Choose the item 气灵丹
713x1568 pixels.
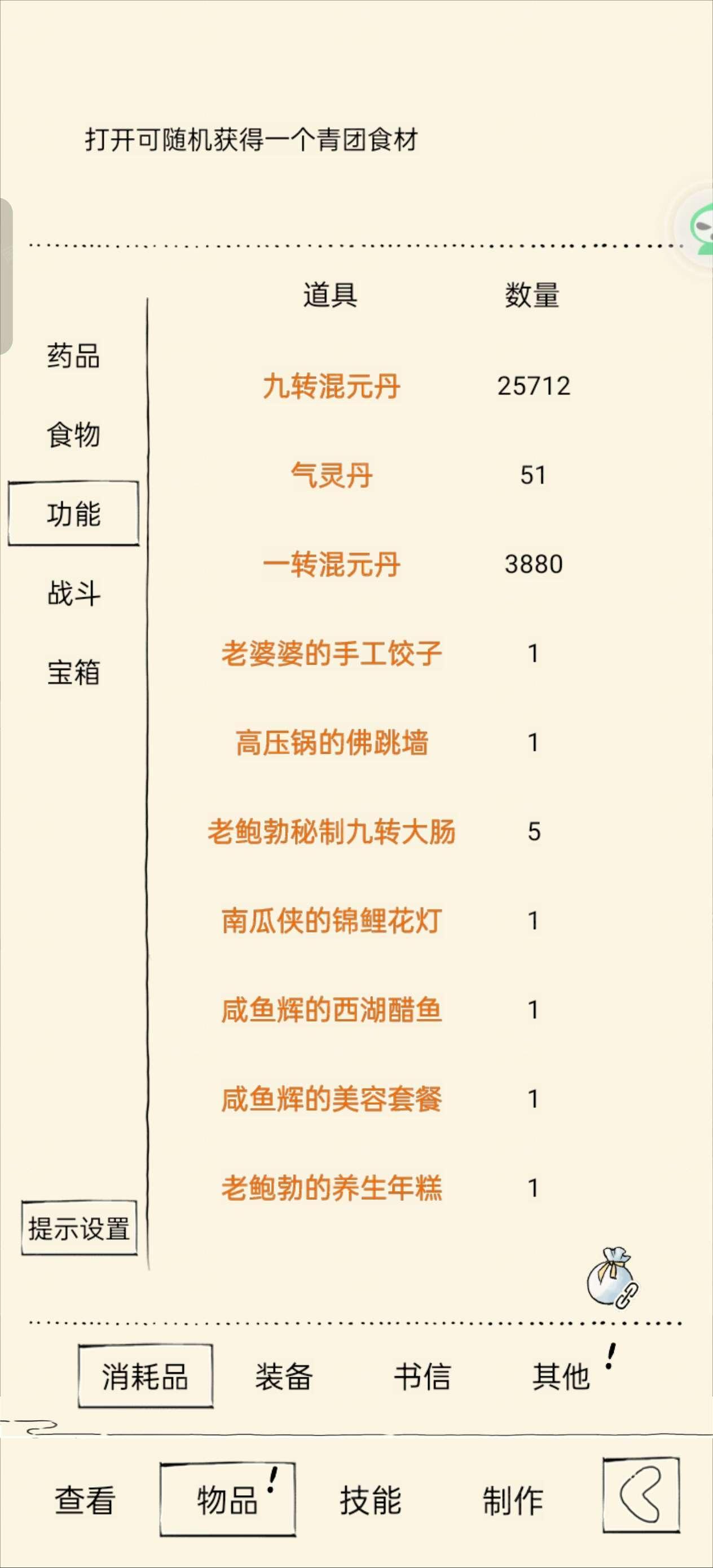click(x=331, y=475)
